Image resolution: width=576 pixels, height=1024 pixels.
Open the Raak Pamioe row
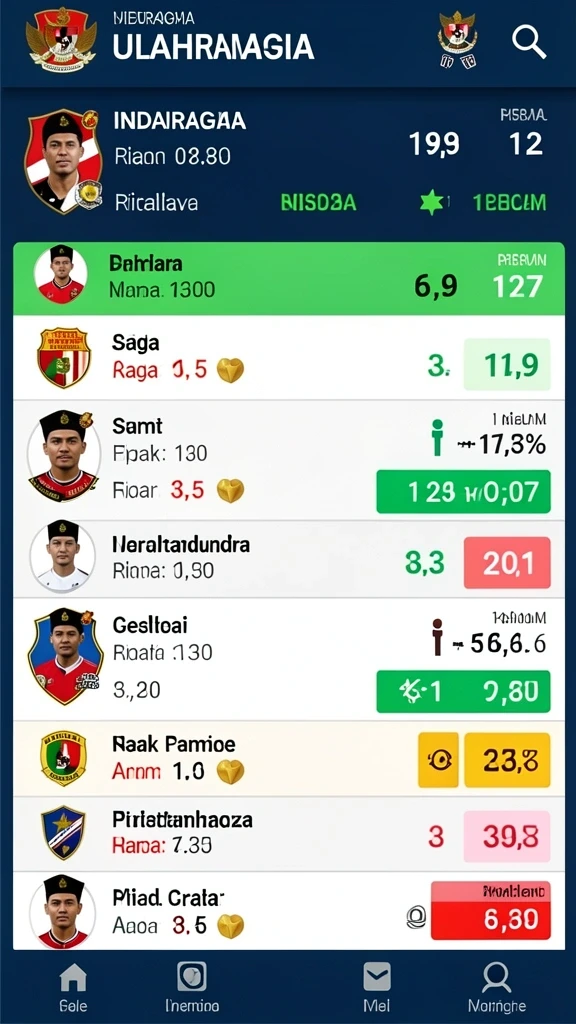(289, 759)
